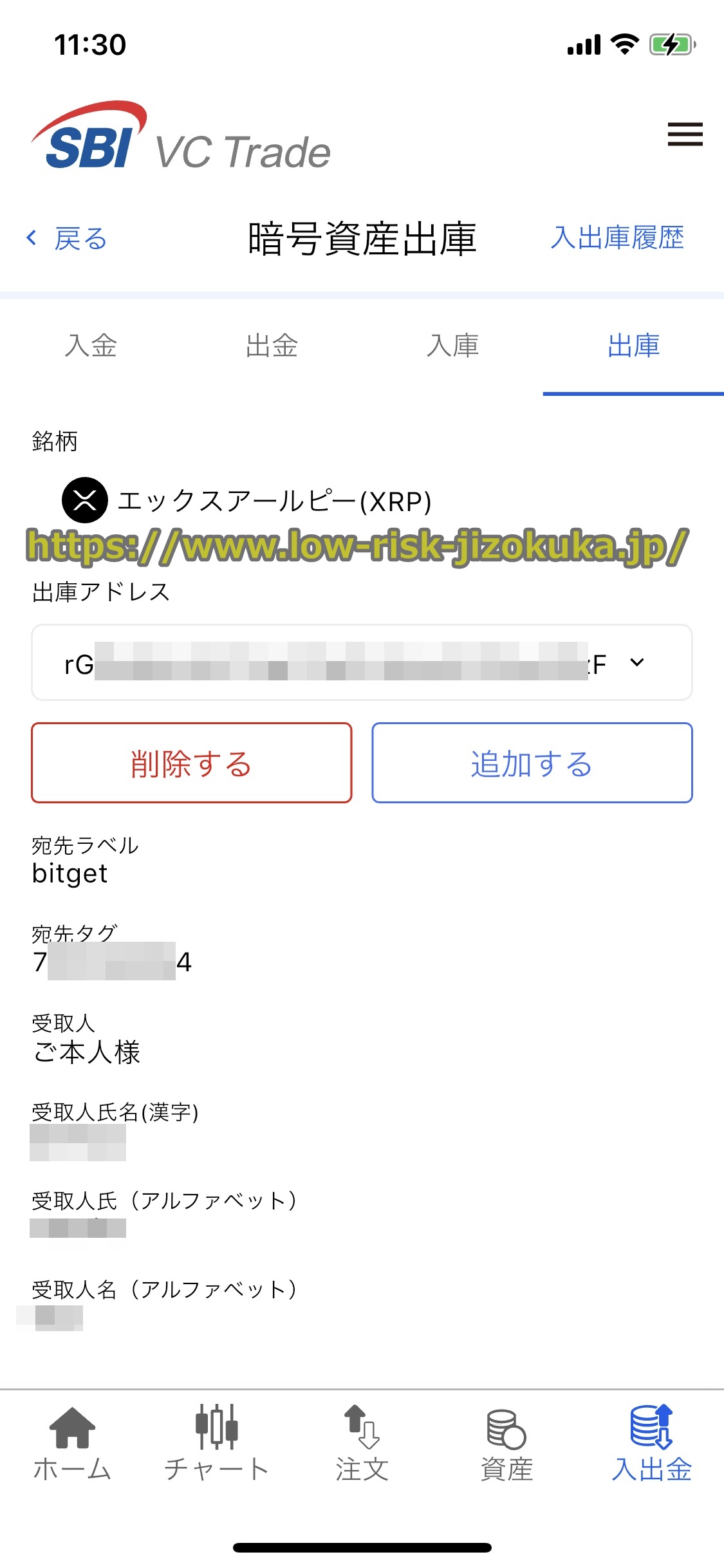
Task: Switch to the 入金 tab
Action: 90,346
